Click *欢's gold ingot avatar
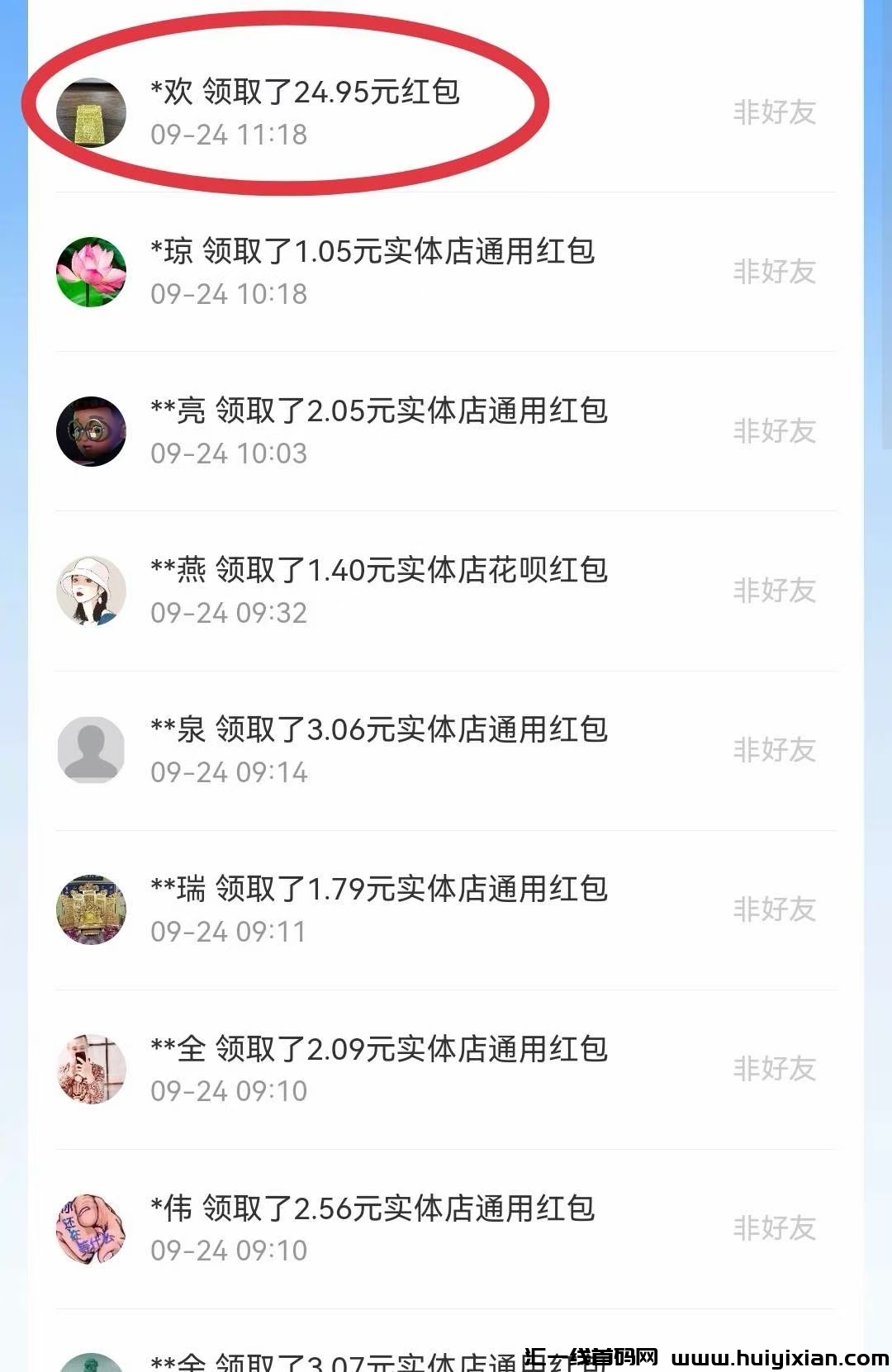Image resolution: width=892 pixels, height=1372 pixels. coord(91,112)
